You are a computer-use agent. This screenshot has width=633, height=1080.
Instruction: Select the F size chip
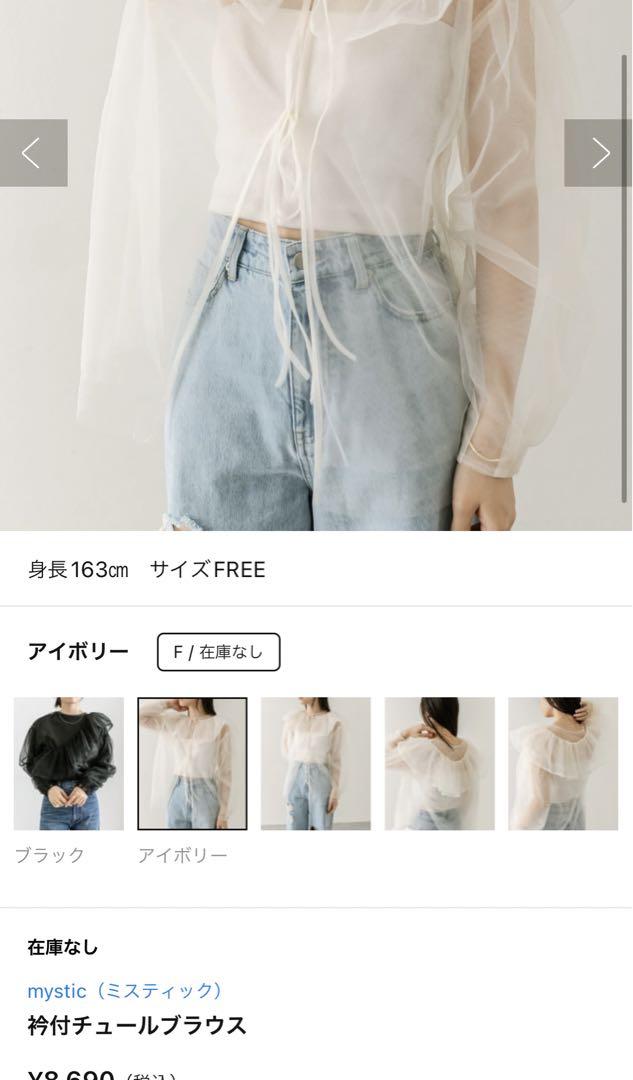click(x=218, y=652)
